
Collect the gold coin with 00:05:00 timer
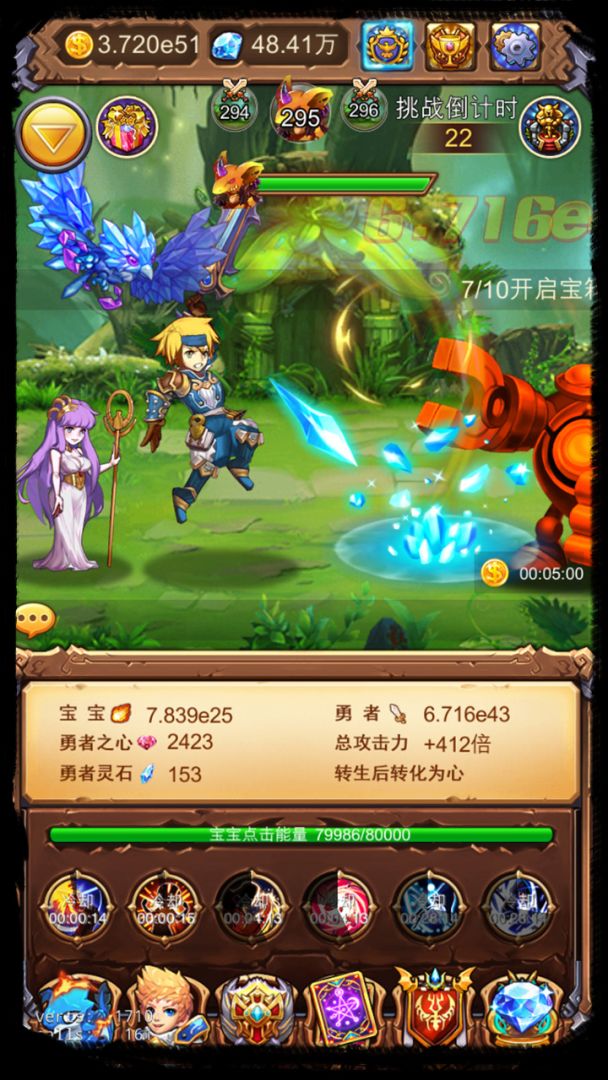[494, 573]
